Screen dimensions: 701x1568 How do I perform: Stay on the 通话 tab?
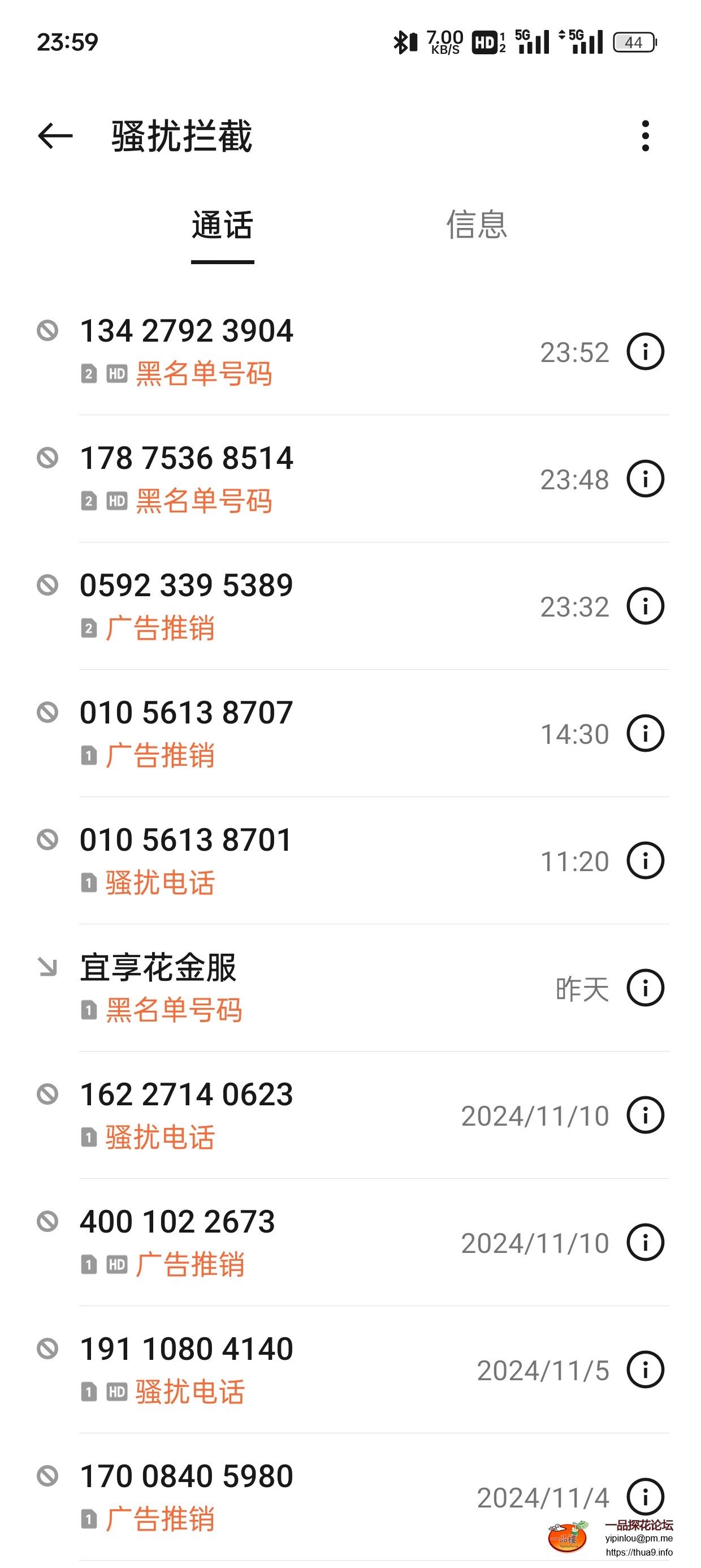click(x=222, y=225)
